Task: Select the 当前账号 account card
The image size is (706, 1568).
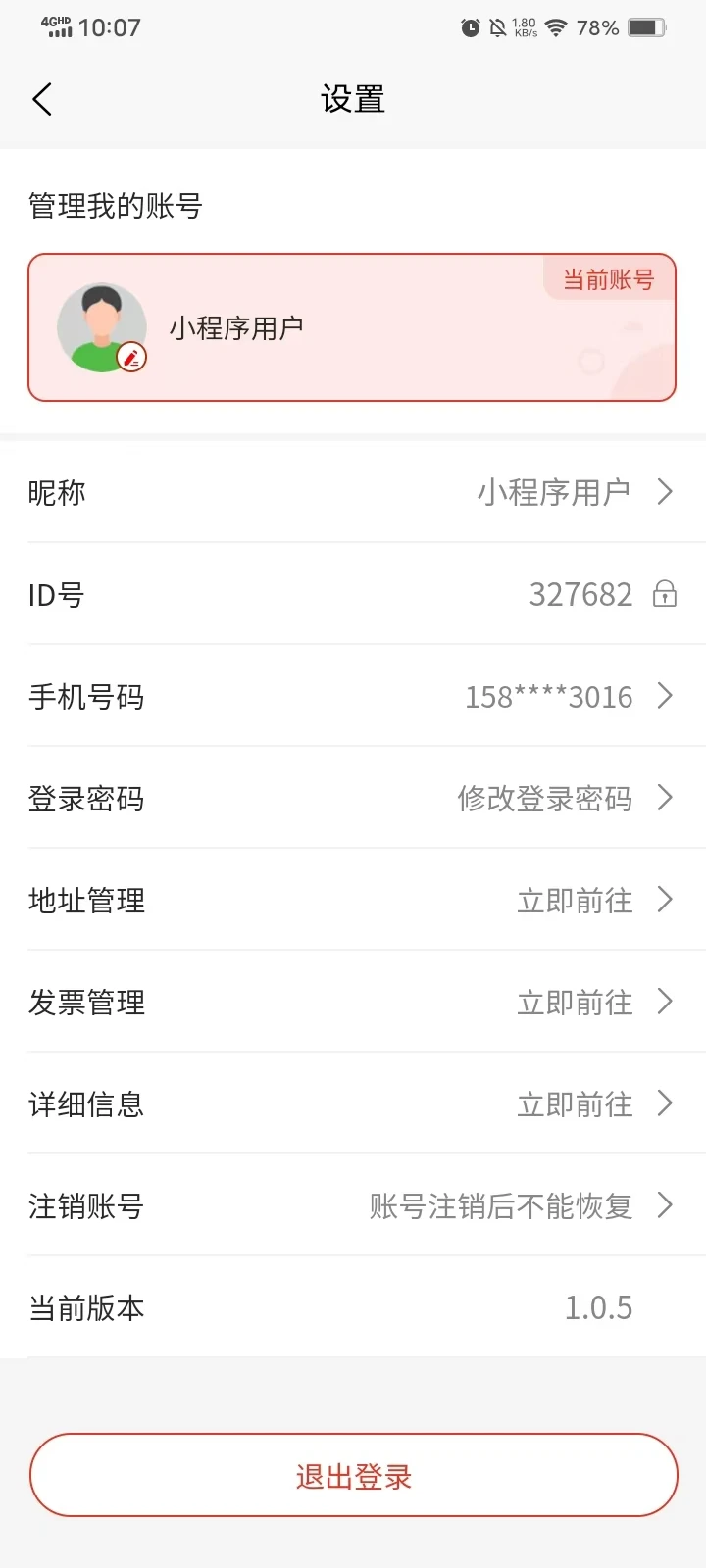Action: (353, 326)
